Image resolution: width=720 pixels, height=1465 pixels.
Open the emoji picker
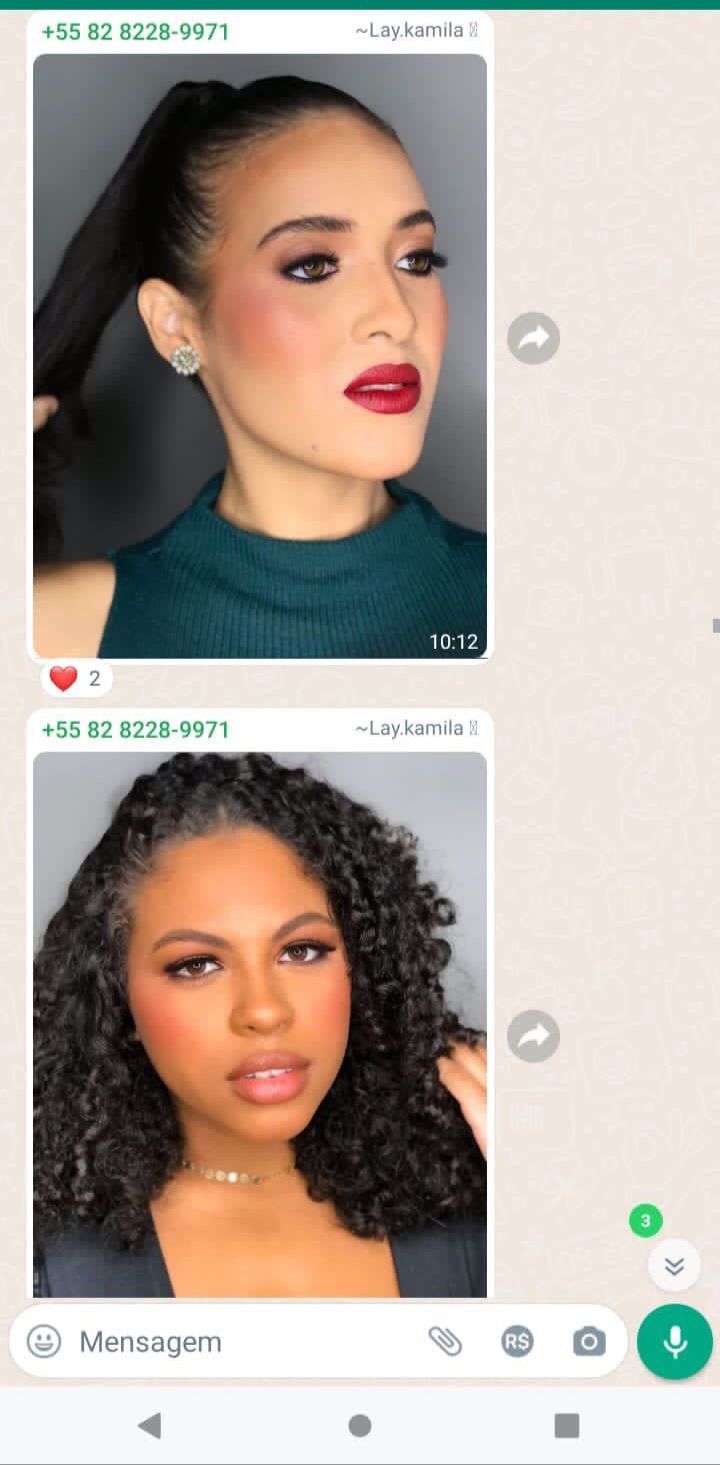44,1341
